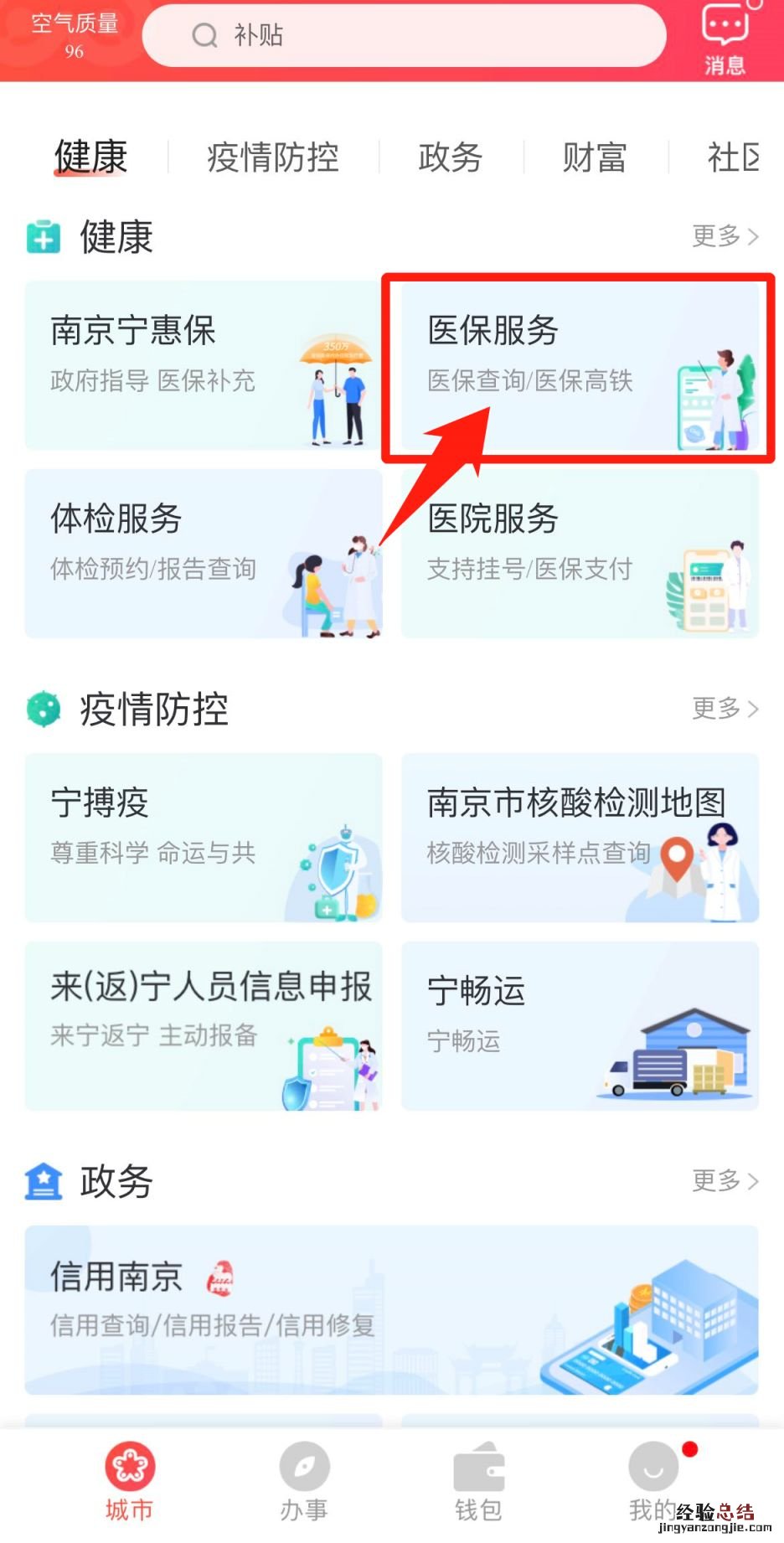This screenshot has width=784, height=1543.
Task: Open 更多 for the 政务 section
Action: point(725,1181)
